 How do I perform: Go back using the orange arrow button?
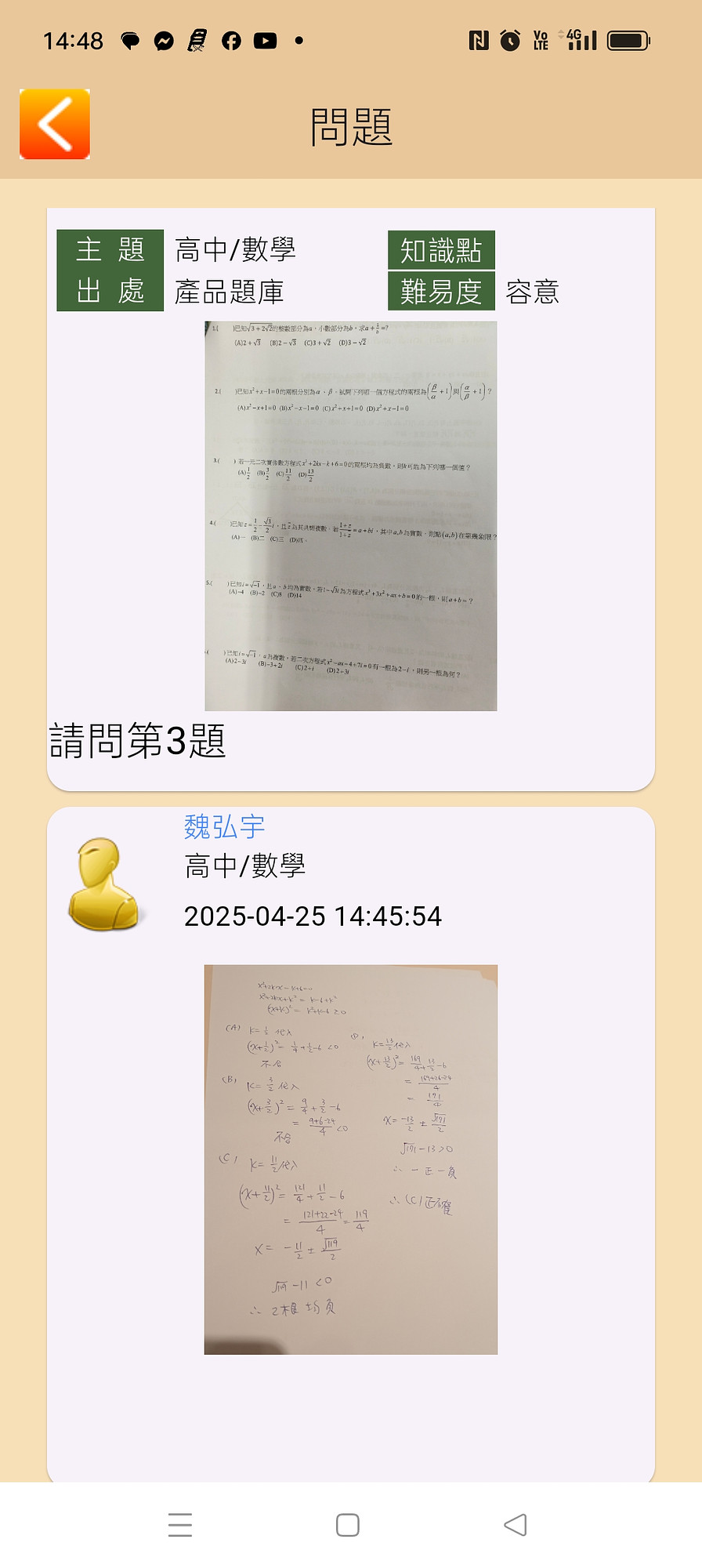[55, 124]
